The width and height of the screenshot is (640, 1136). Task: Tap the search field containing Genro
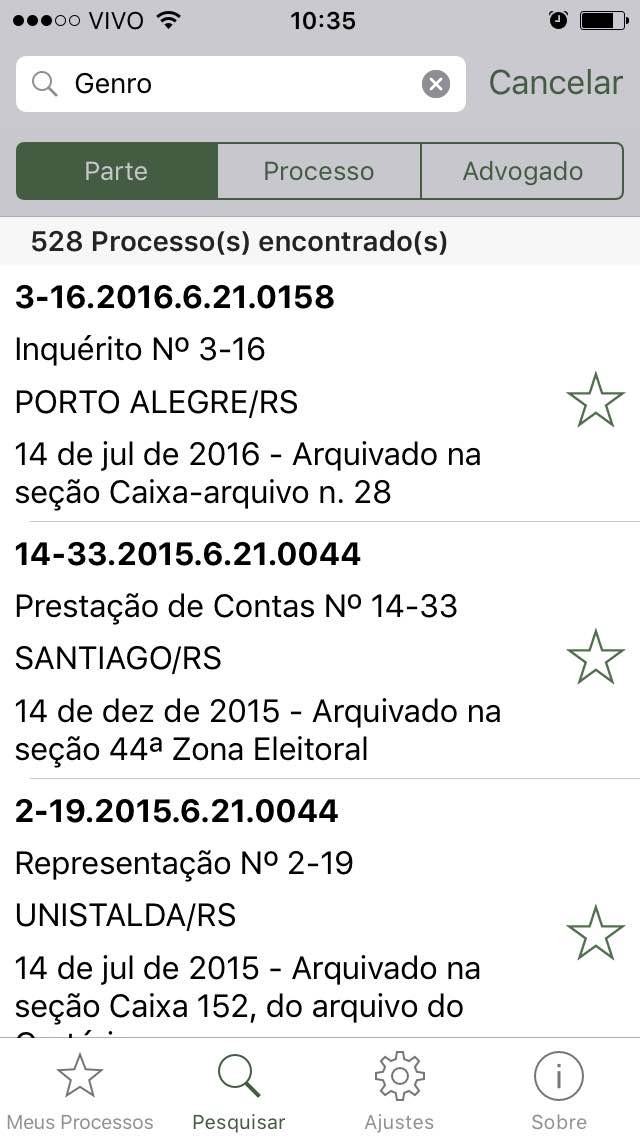pos(230,84)
